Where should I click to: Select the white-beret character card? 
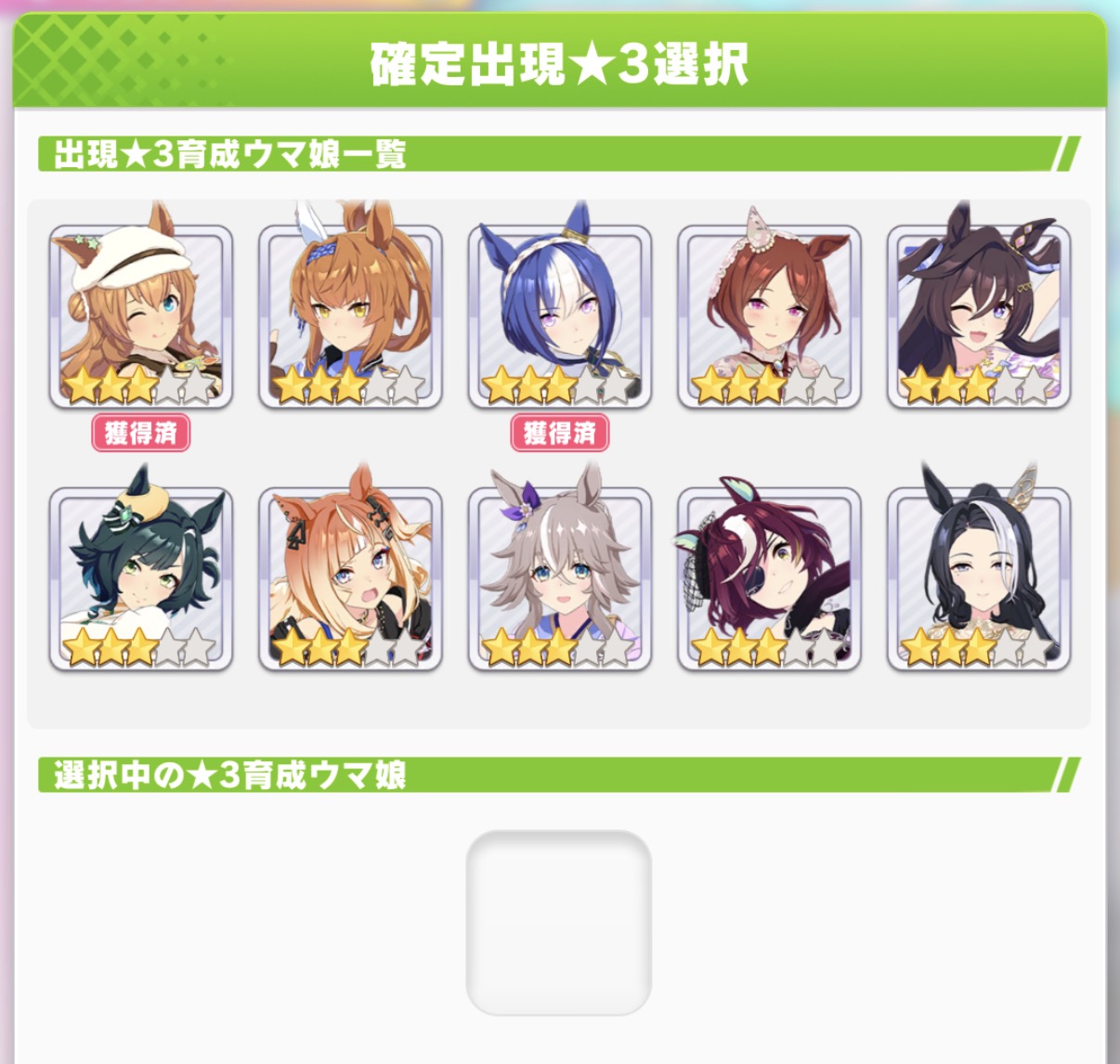141,316
